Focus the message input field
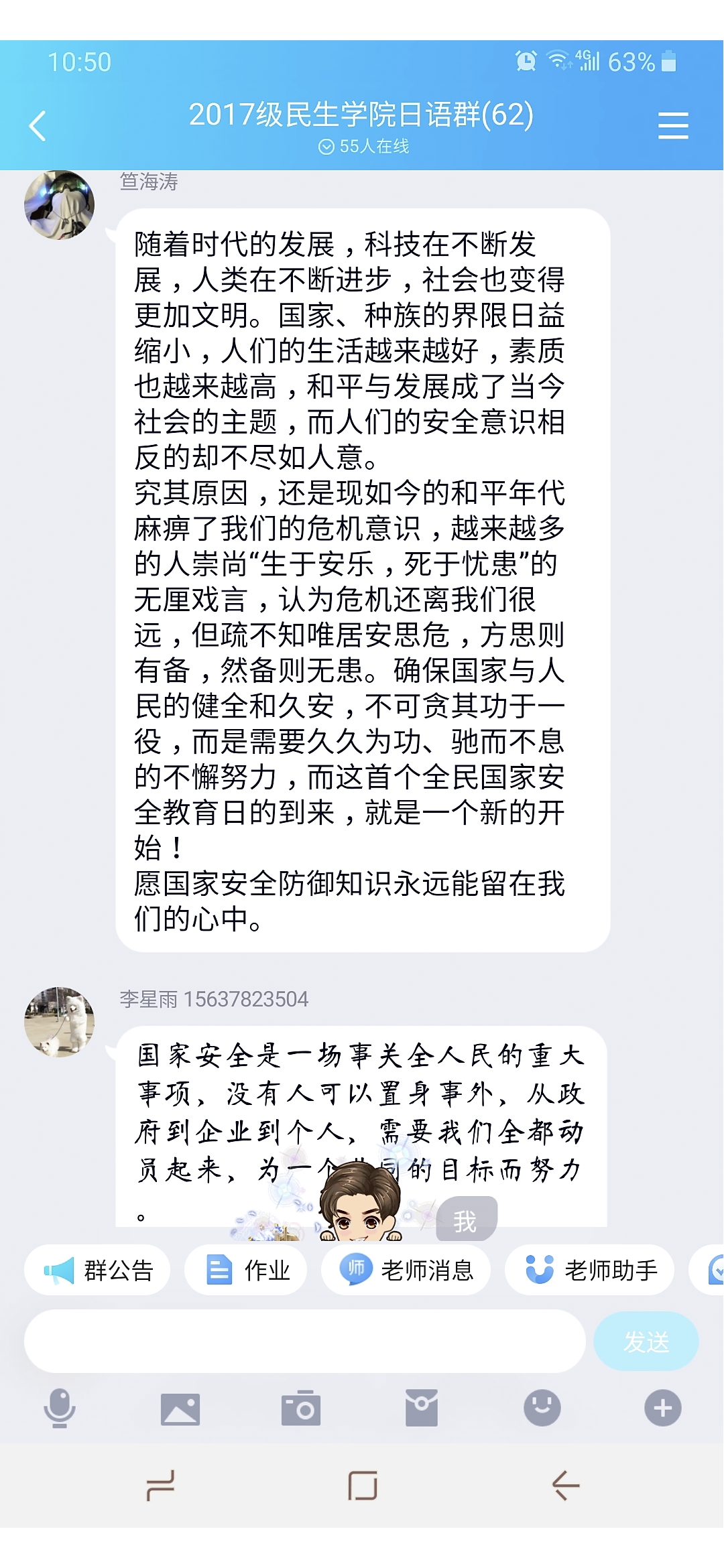 [305, 1342]
